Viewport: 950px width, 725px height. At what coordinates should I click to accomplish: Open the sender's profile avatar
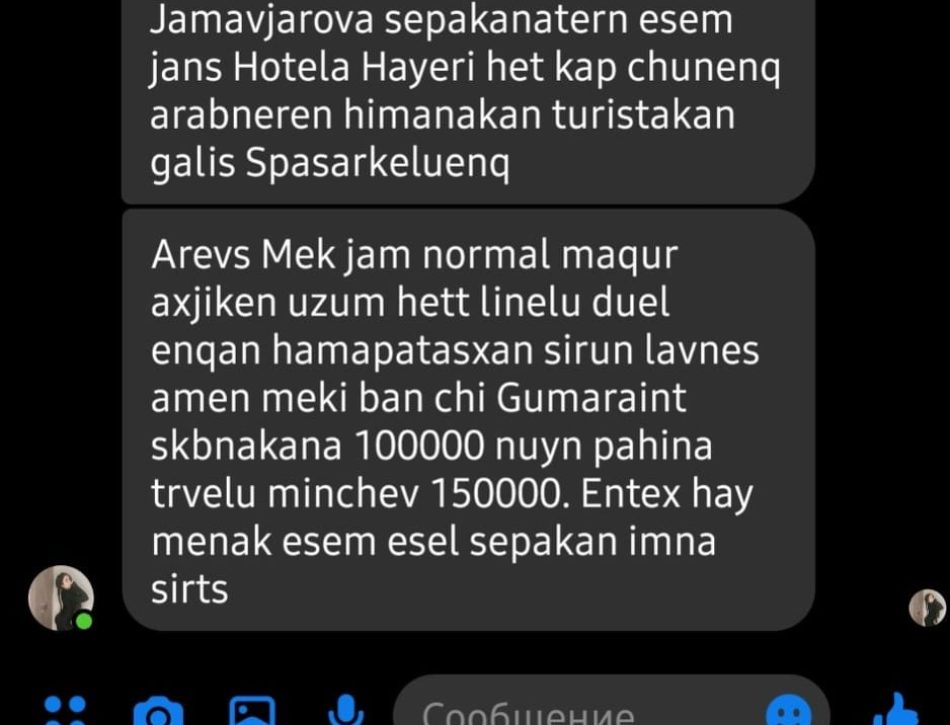[x=60, y=598]
